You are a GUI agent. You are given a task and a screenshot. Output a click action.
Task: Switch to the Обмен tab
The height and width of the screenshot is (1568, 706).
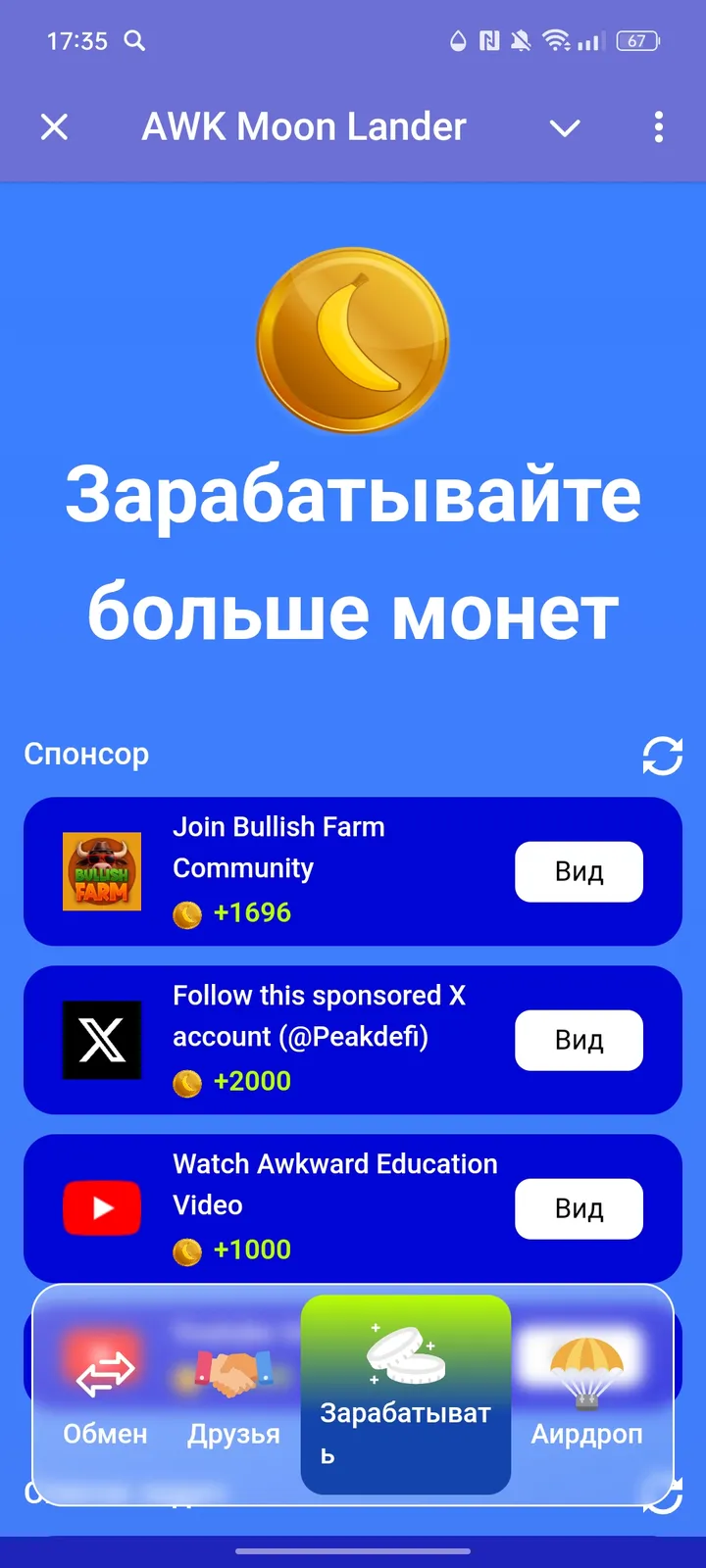105,1394
